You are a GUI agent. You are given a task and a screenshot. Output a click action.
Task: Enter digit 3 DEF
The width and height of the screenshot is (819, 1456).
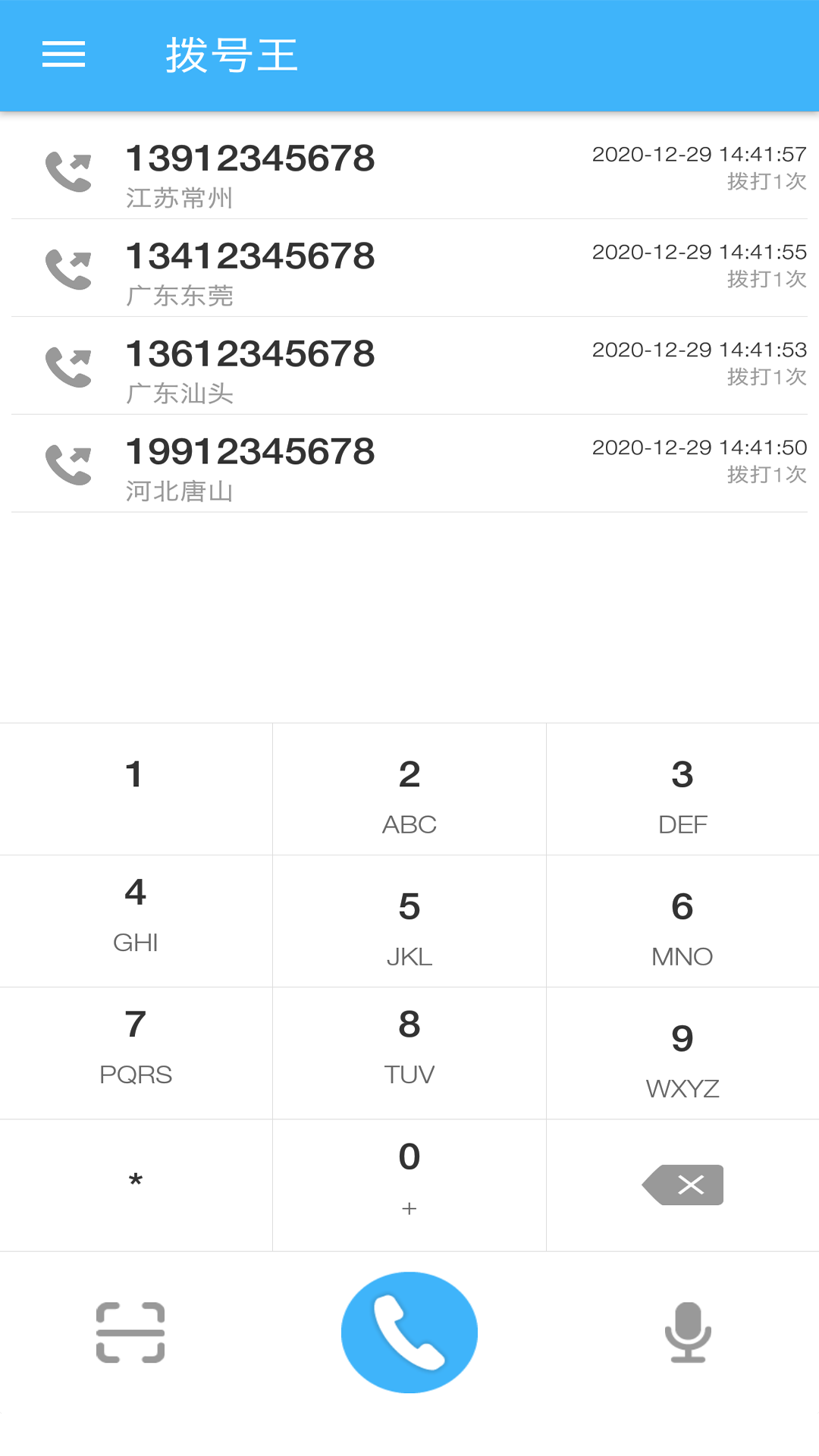click(x=682, y=789)
